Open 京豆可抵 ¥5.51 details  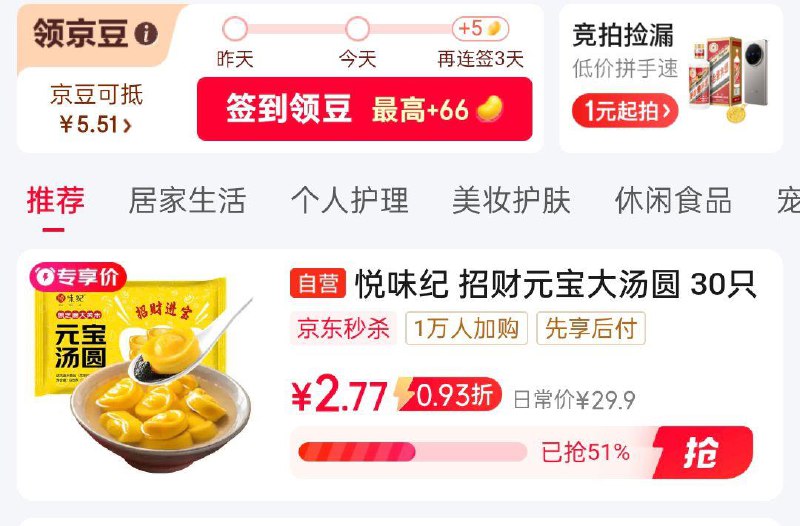(96, 109)
